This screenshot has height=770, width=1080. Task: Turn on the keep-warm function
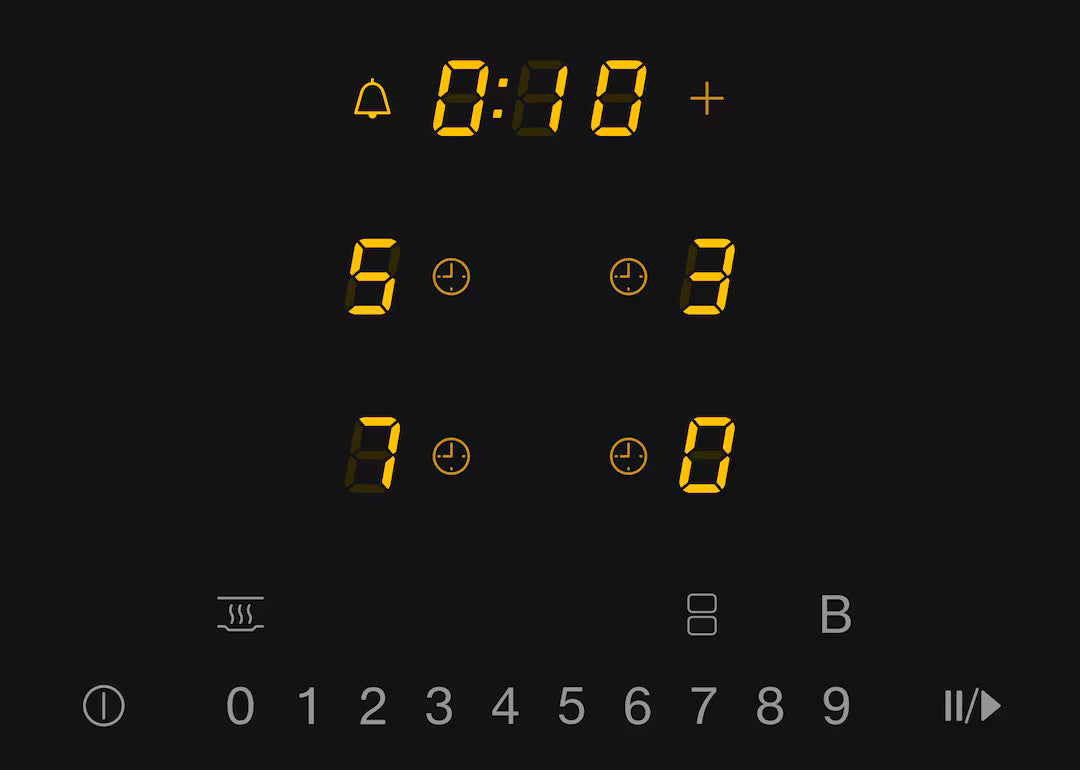[x=240, y=614]
